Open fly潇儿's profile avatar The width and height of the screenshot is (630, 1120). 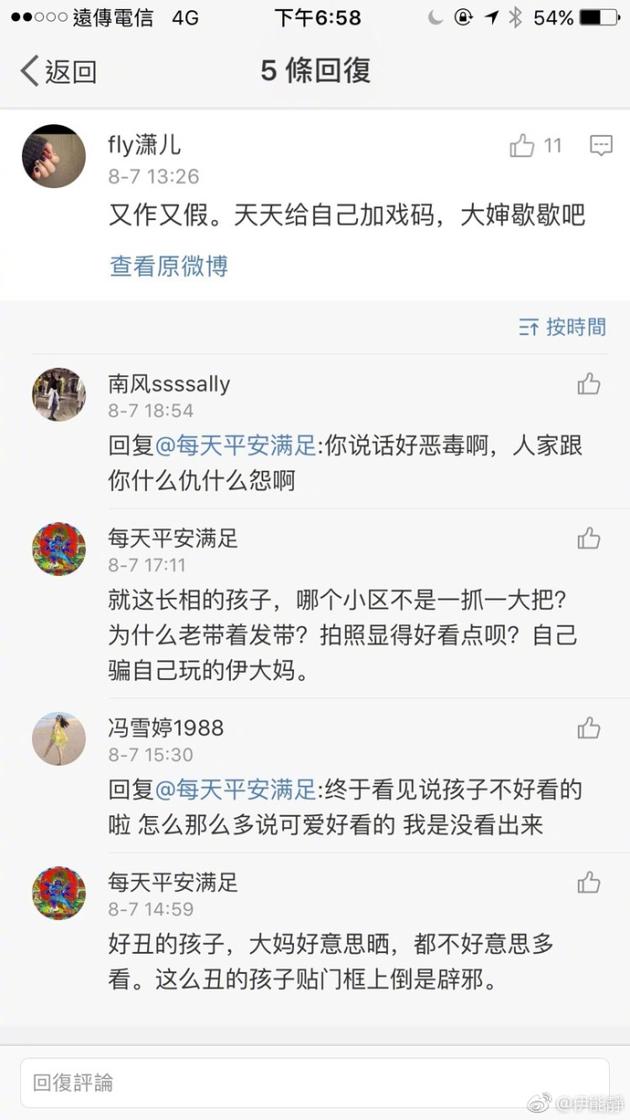pos(54,156)
